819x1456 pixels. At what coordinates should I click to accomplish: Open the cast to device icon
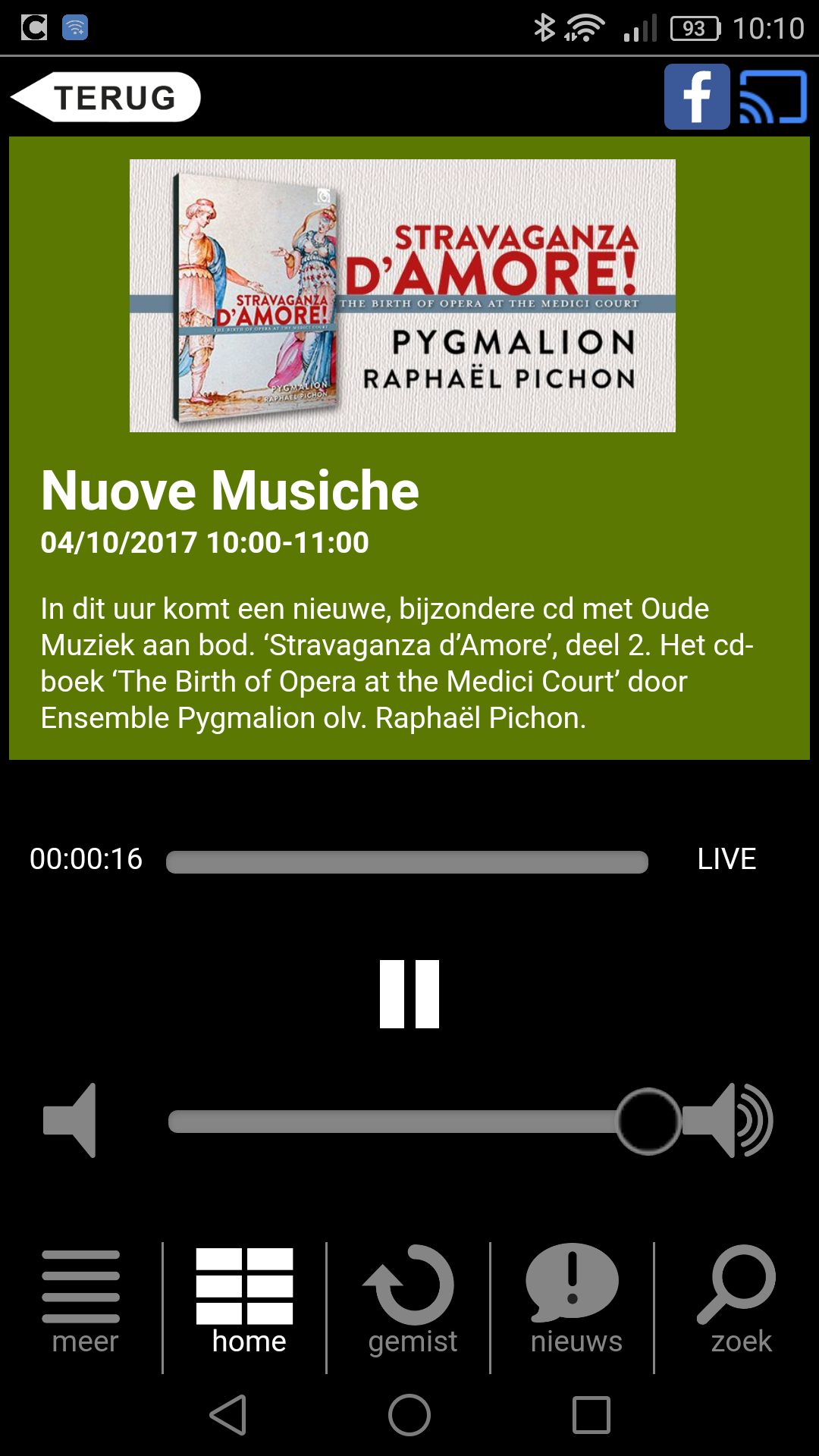click(x=773, y=96)
